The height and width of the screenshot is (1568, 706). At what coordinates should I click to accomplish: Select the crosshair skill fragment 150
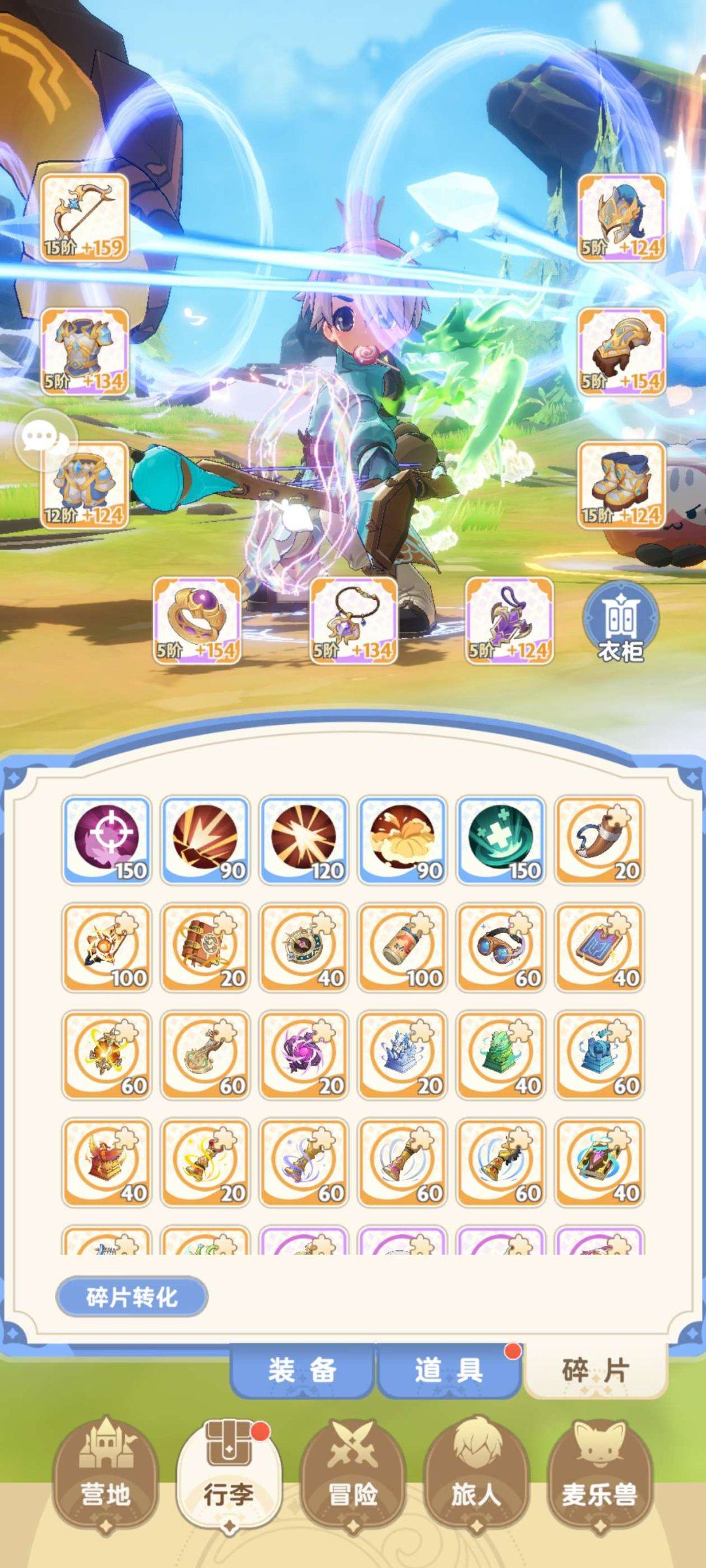click(x=107, y=840)
